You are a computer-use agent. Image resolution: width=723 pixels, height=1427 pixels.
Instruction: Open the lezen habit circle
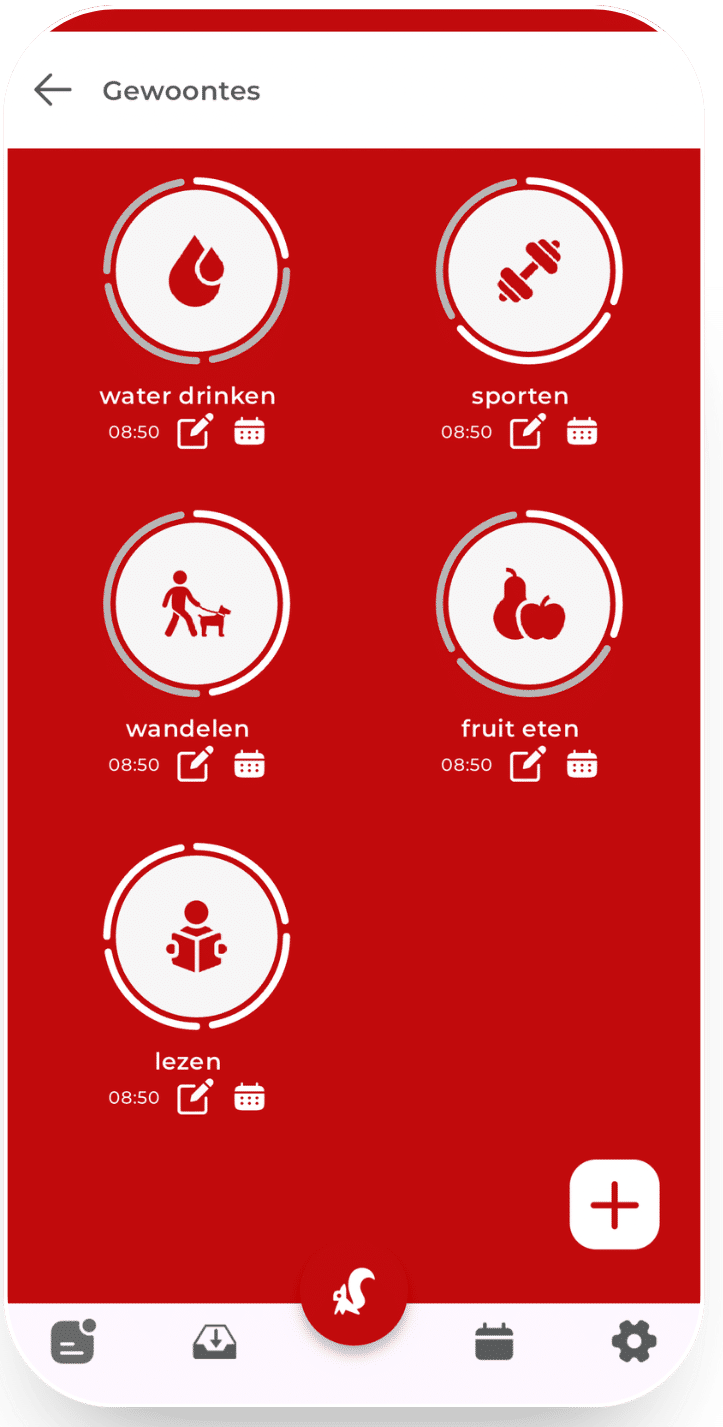click(x=196, y=937)
